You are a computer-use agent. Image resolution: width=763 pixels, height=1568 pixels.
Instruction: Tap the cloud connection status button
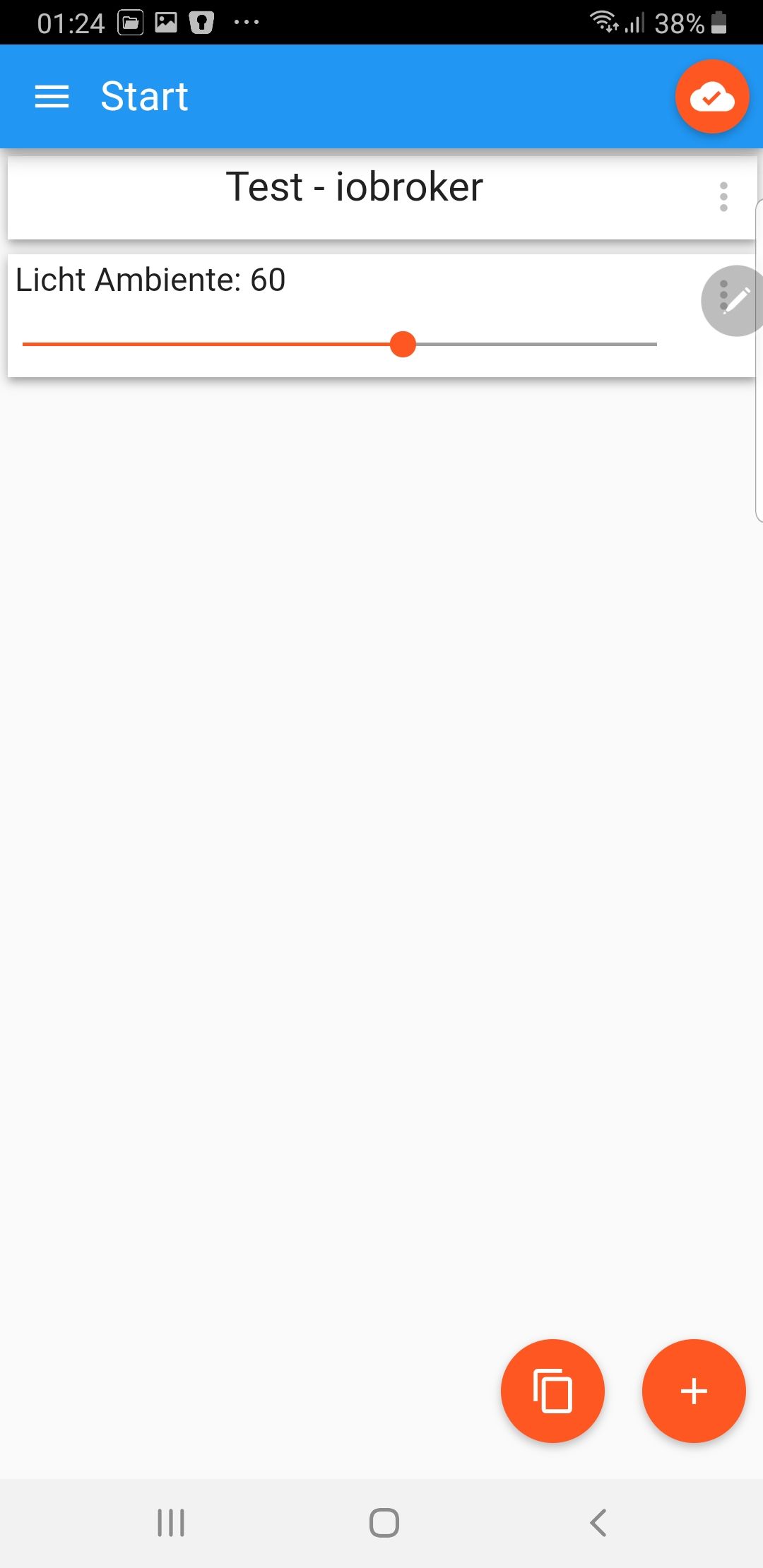(x=711, y=97)
